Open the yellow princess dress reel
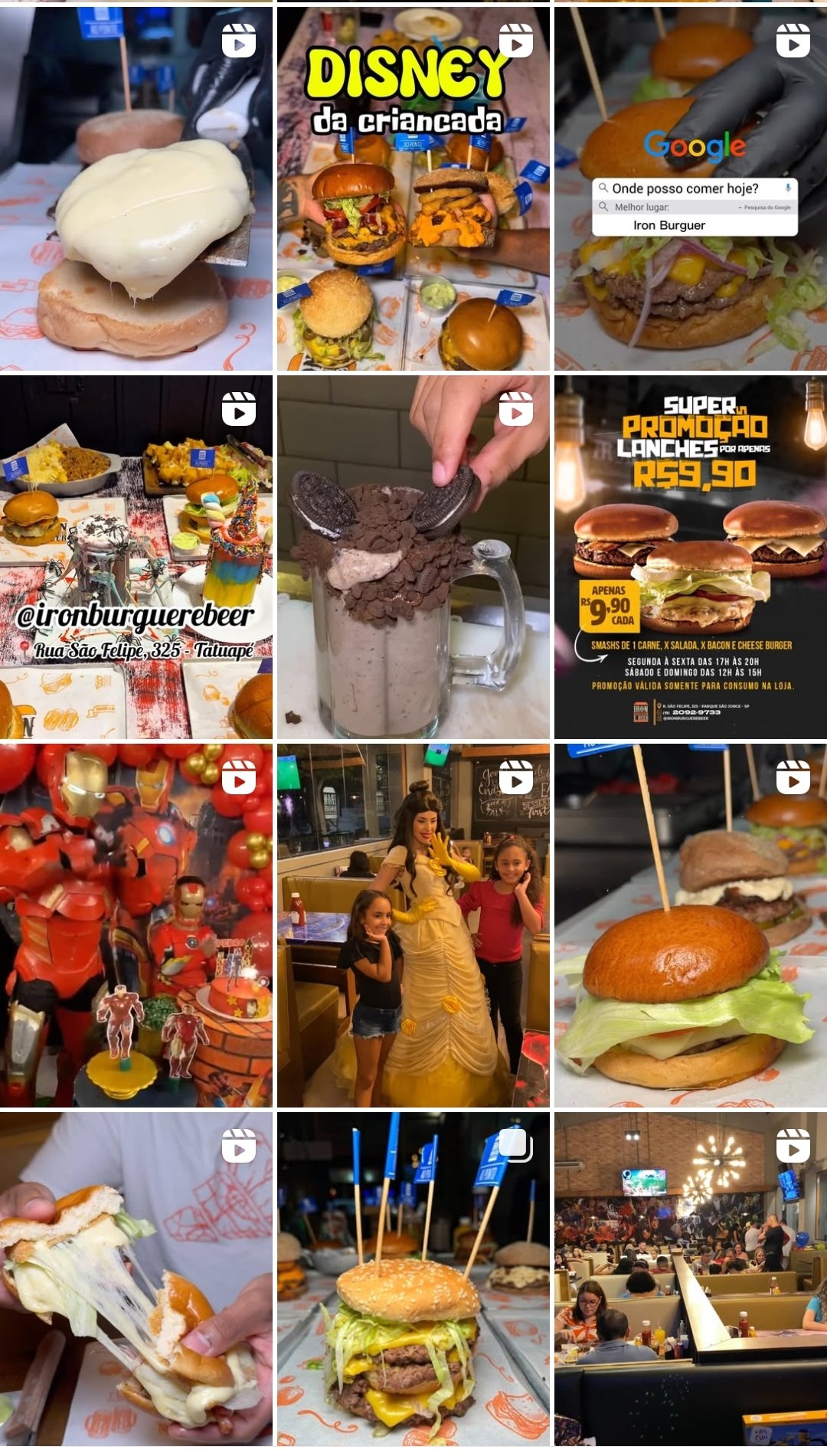 click(413, 925)
